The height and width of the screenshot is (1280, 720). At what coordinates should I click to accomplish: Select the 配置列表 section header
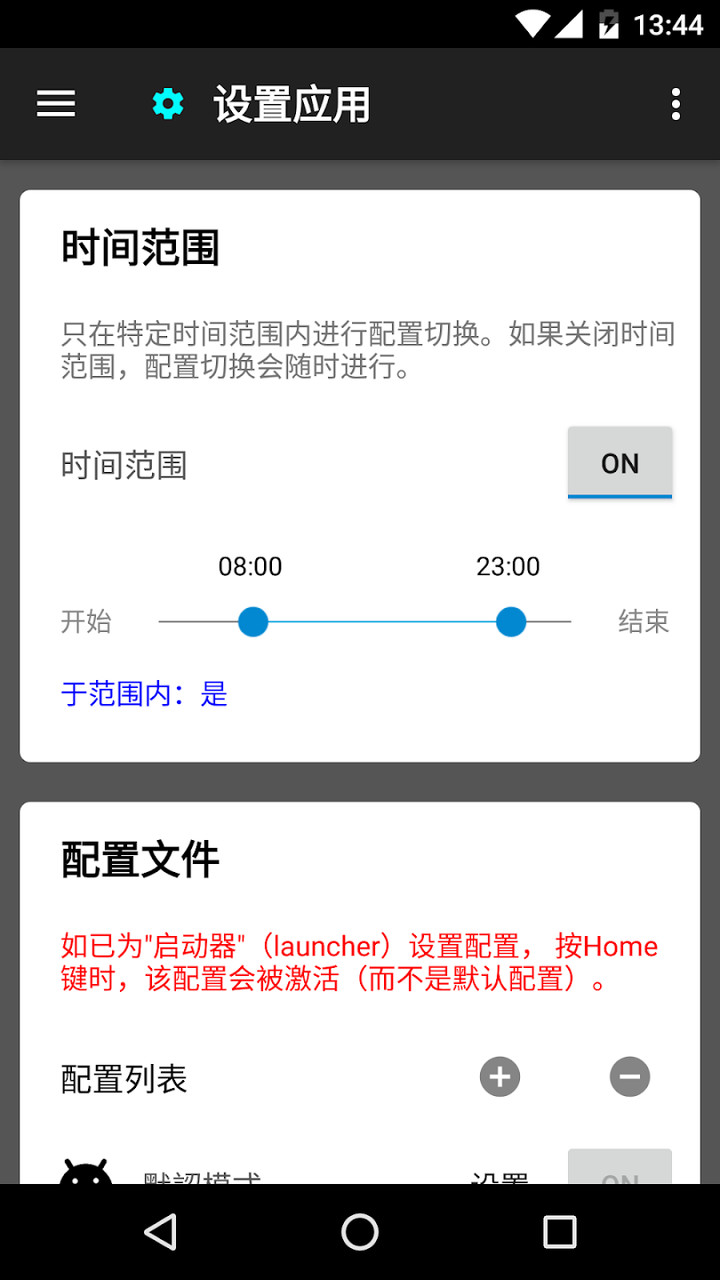pyautogui.click(x=123, y=1078)
